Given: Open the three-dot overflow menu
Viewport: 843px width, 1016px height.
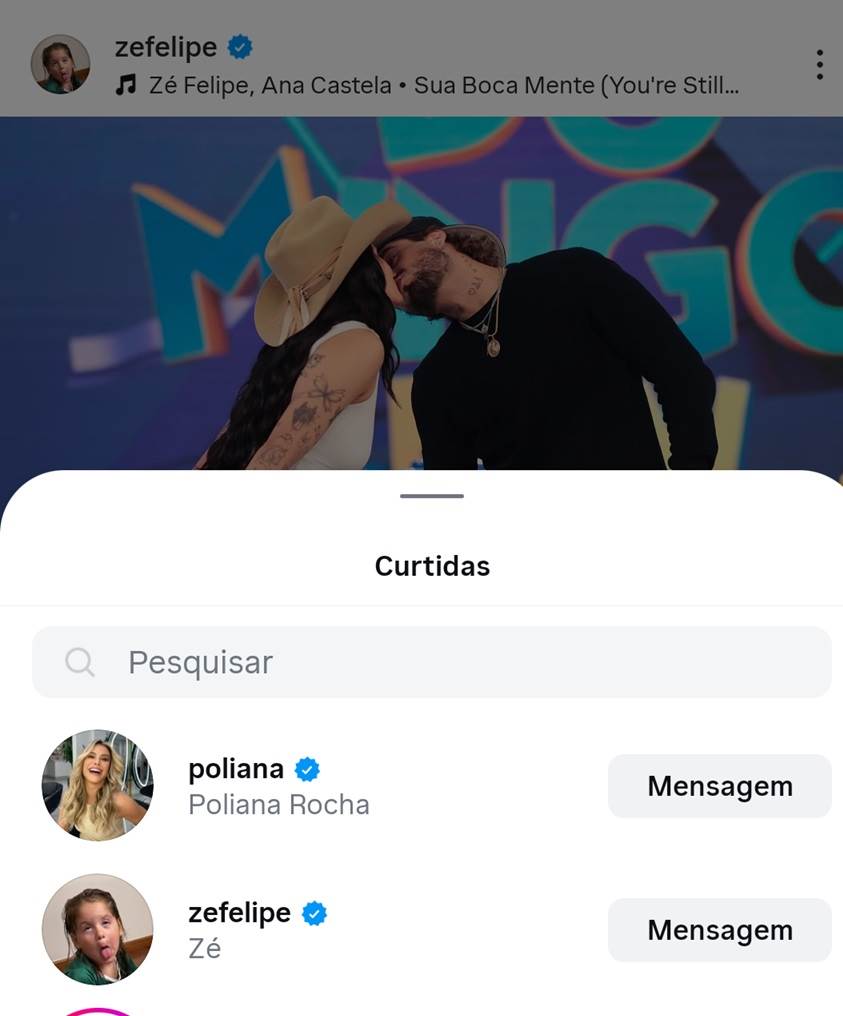Looking at the screenshot, I should pyautogui.click(x=819, y=65).
